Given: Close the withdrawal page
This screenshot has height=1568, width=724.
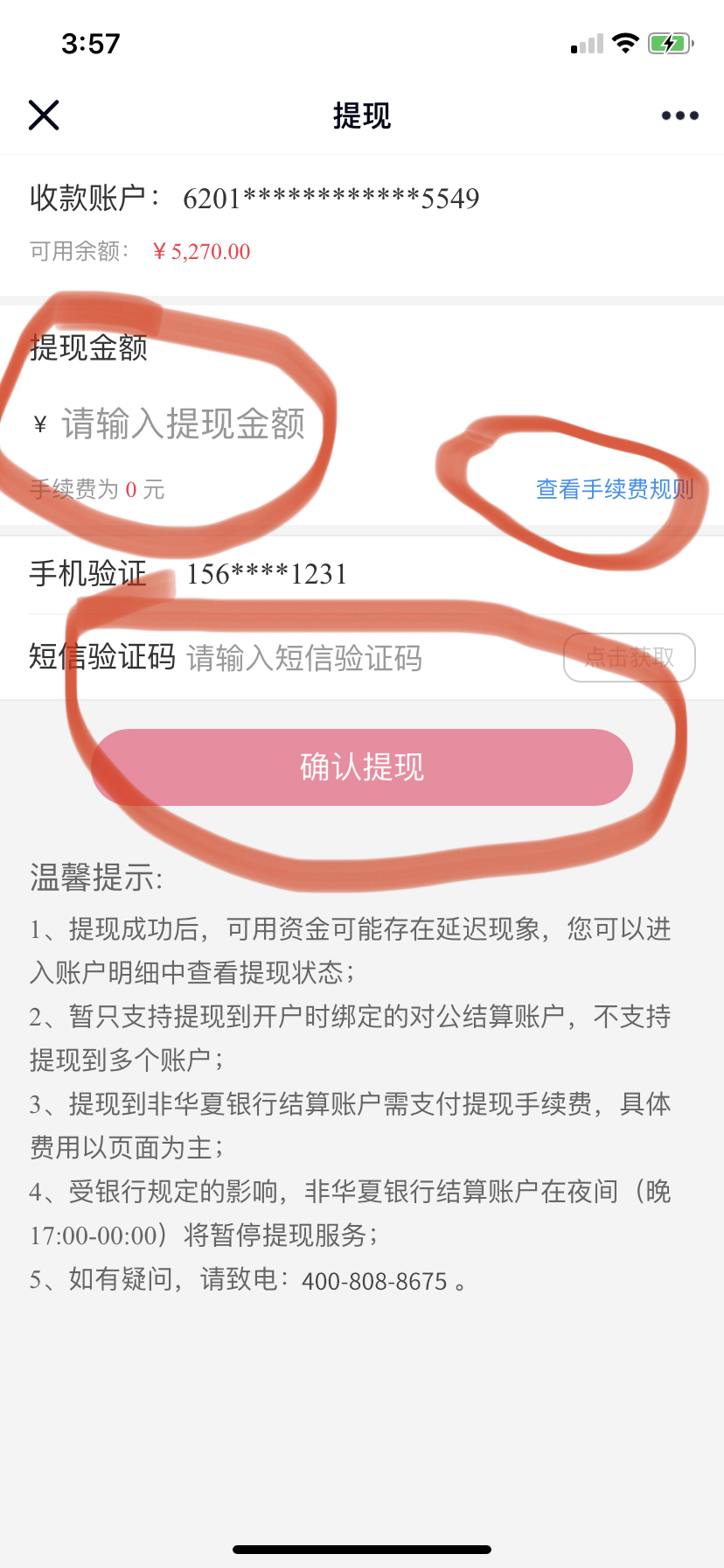Looking at the screenshot, I should point(44,115).
